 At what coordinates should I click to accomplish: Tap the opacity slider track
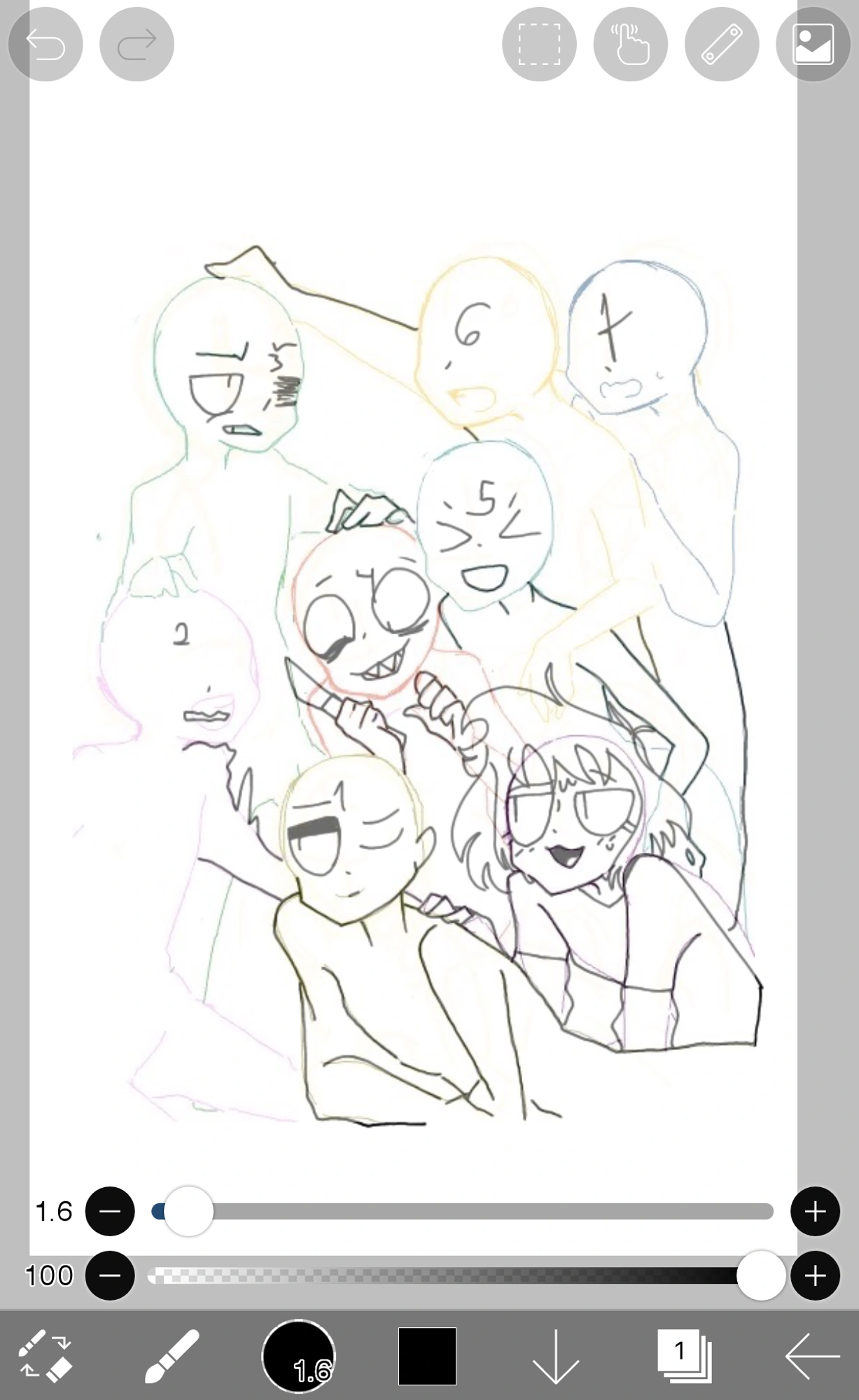pos(448,1275)
